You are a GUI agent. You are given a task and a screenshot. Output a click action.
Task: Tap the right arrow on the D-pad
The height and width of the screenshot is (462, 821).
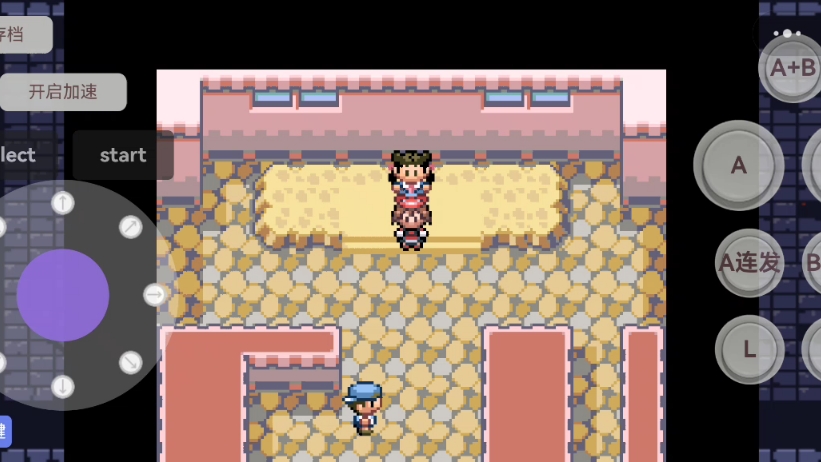point(155,295)
